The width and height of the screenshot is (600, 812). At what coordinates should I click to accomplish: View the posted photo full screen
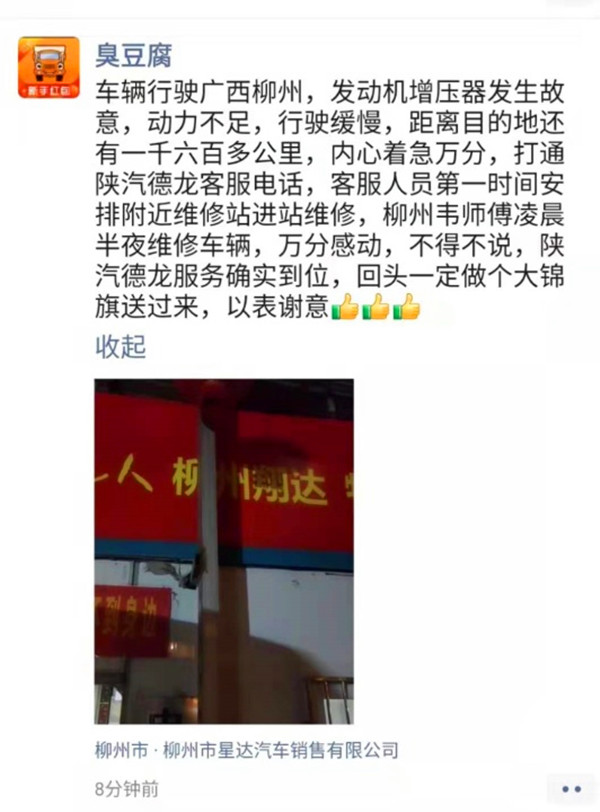point(224,550)
